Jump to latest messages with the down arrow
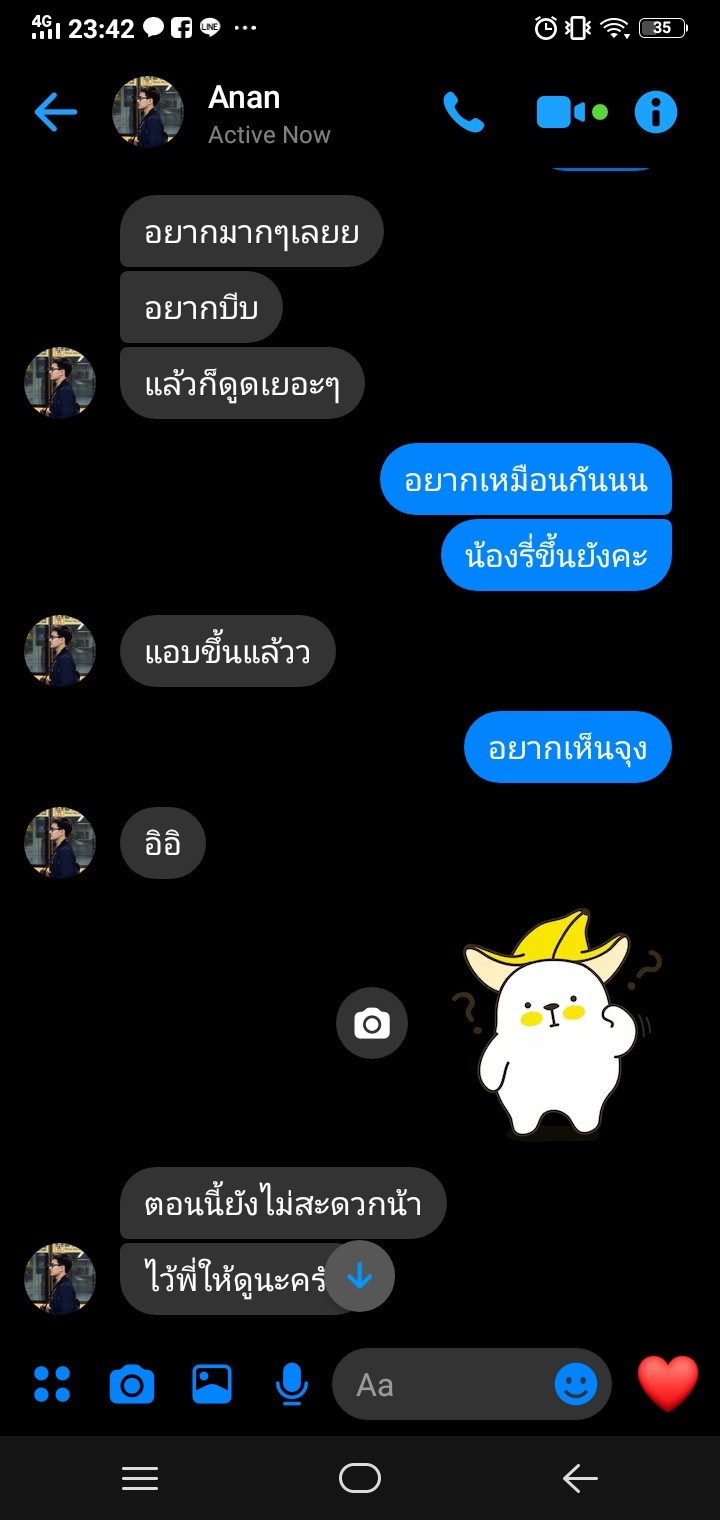This screenshot has height=1520, width=720. (360, 1276)
